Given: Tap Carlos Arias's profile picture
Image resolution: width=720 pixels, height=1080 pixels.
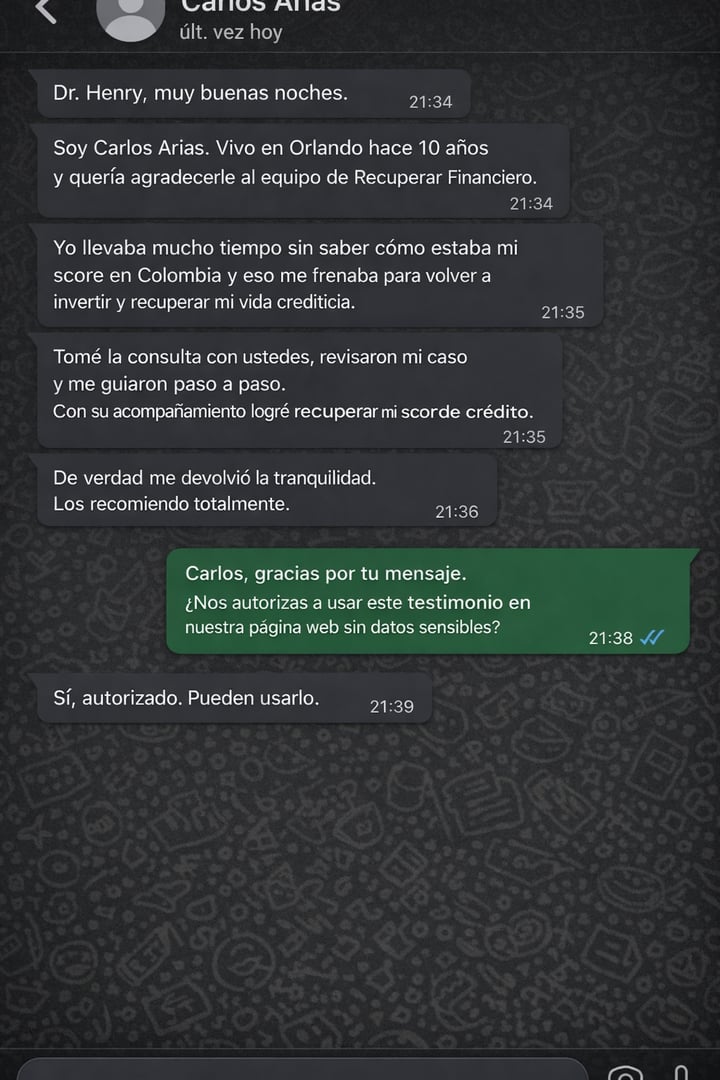Looking at the screenshot, I should (x=131, y=15).
